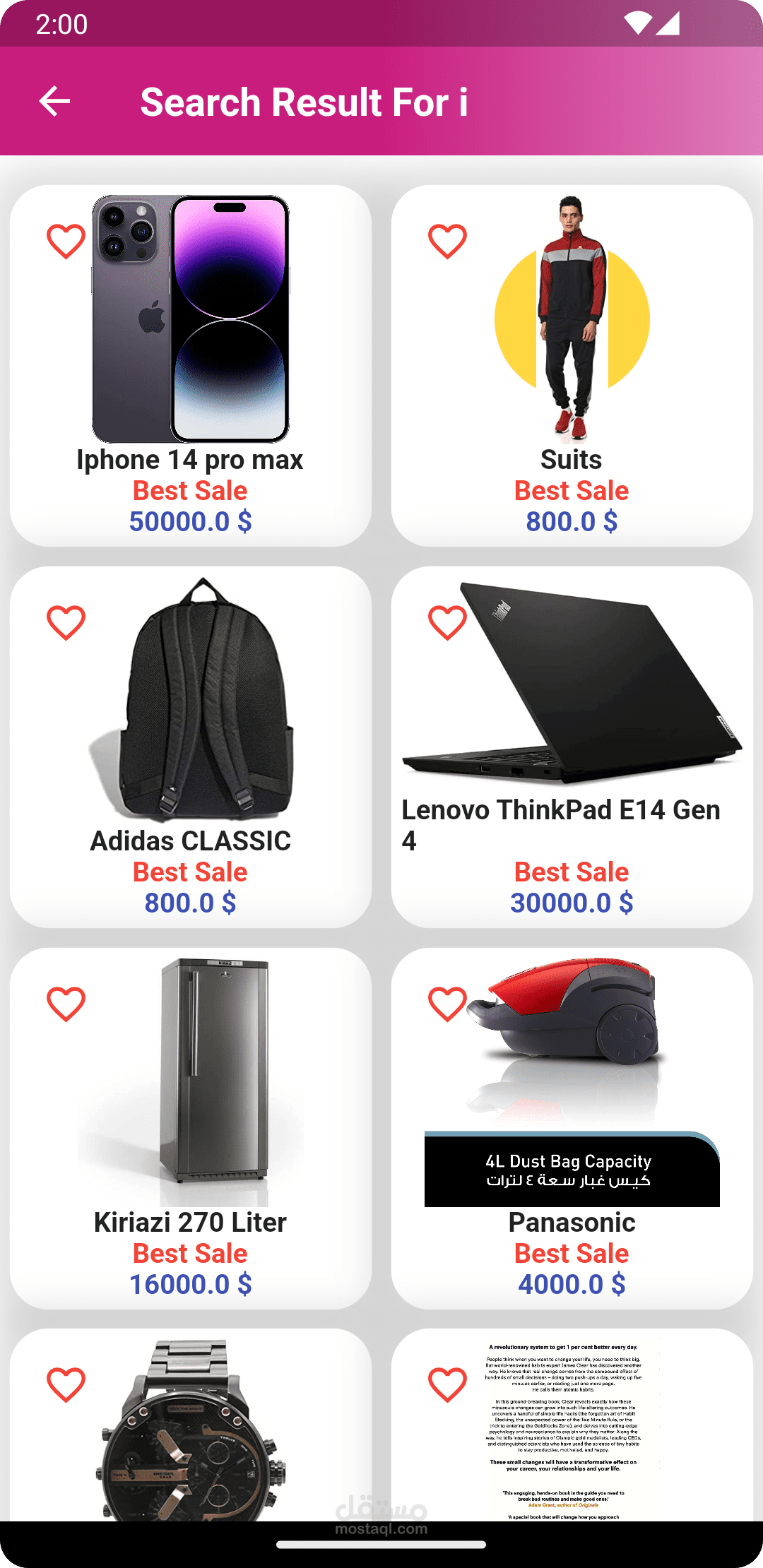View the Adidas CLASSIC product
Image resolution: width=763 pixels, height=1568 pixels.
point(191,747)
